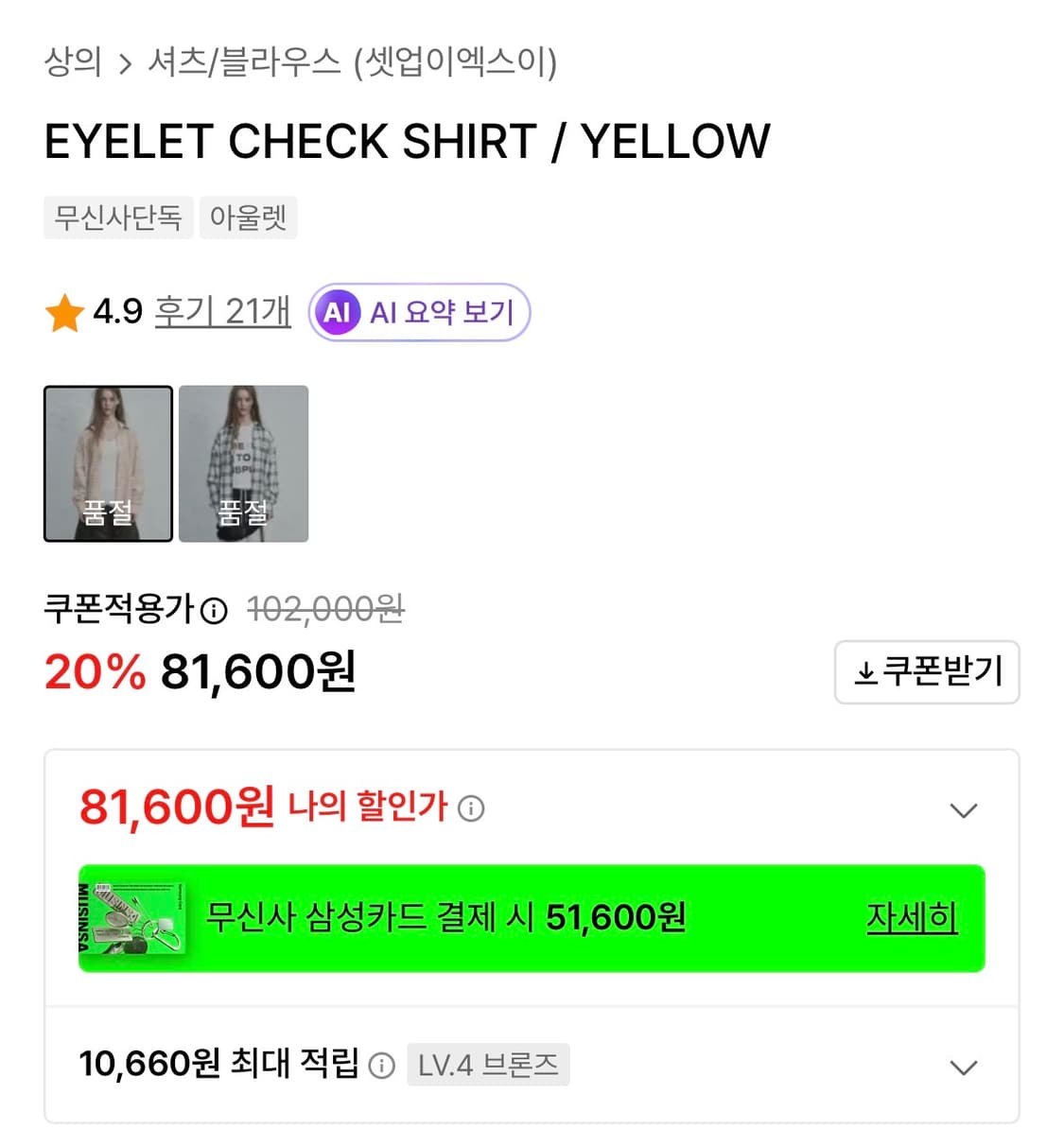Screen dimensions: 1064x1146
Task: Open the AI 요약 보기 pill dropdown
Action: 419,312
